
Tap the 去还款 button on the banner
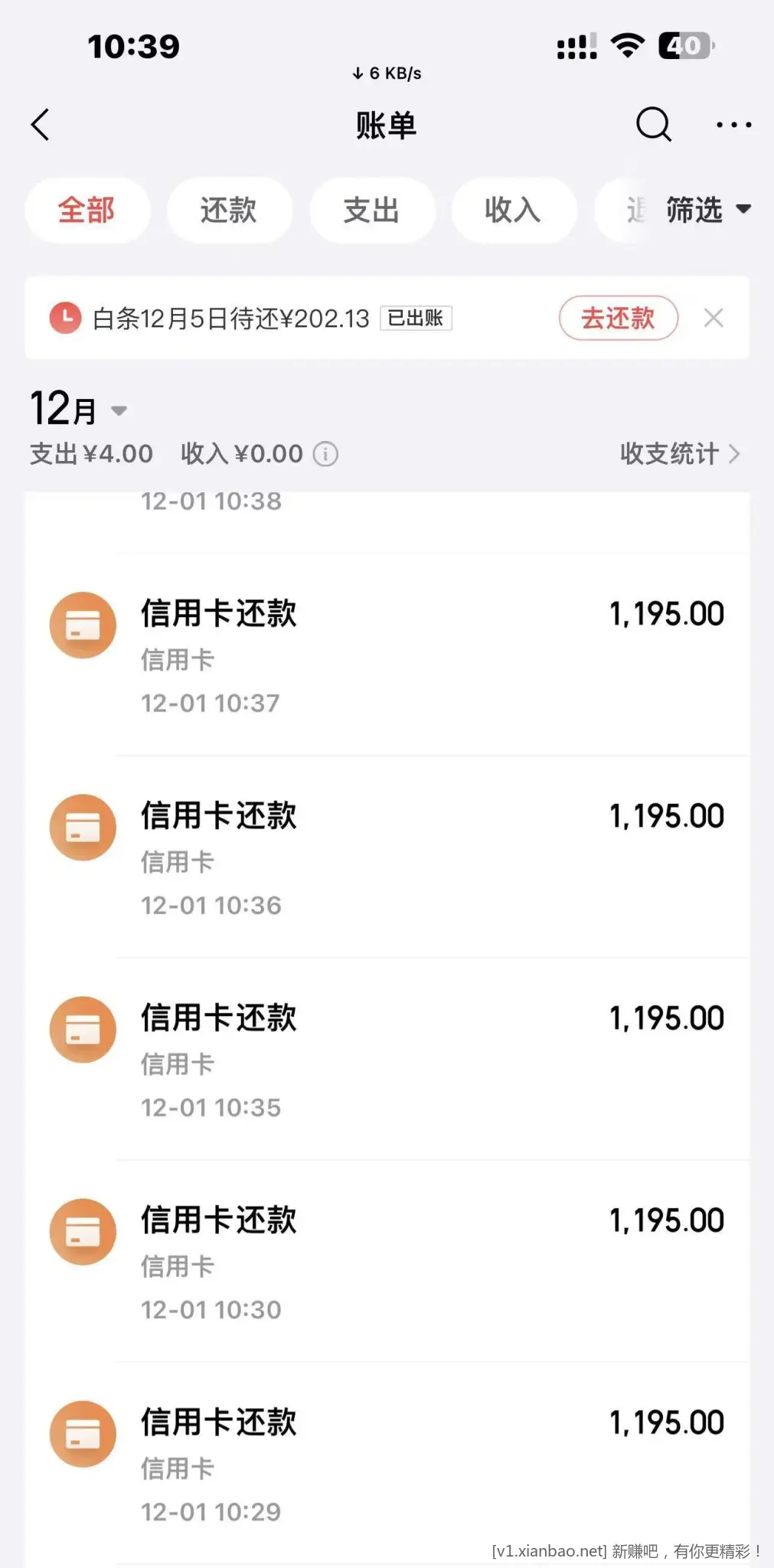[617, 318]
